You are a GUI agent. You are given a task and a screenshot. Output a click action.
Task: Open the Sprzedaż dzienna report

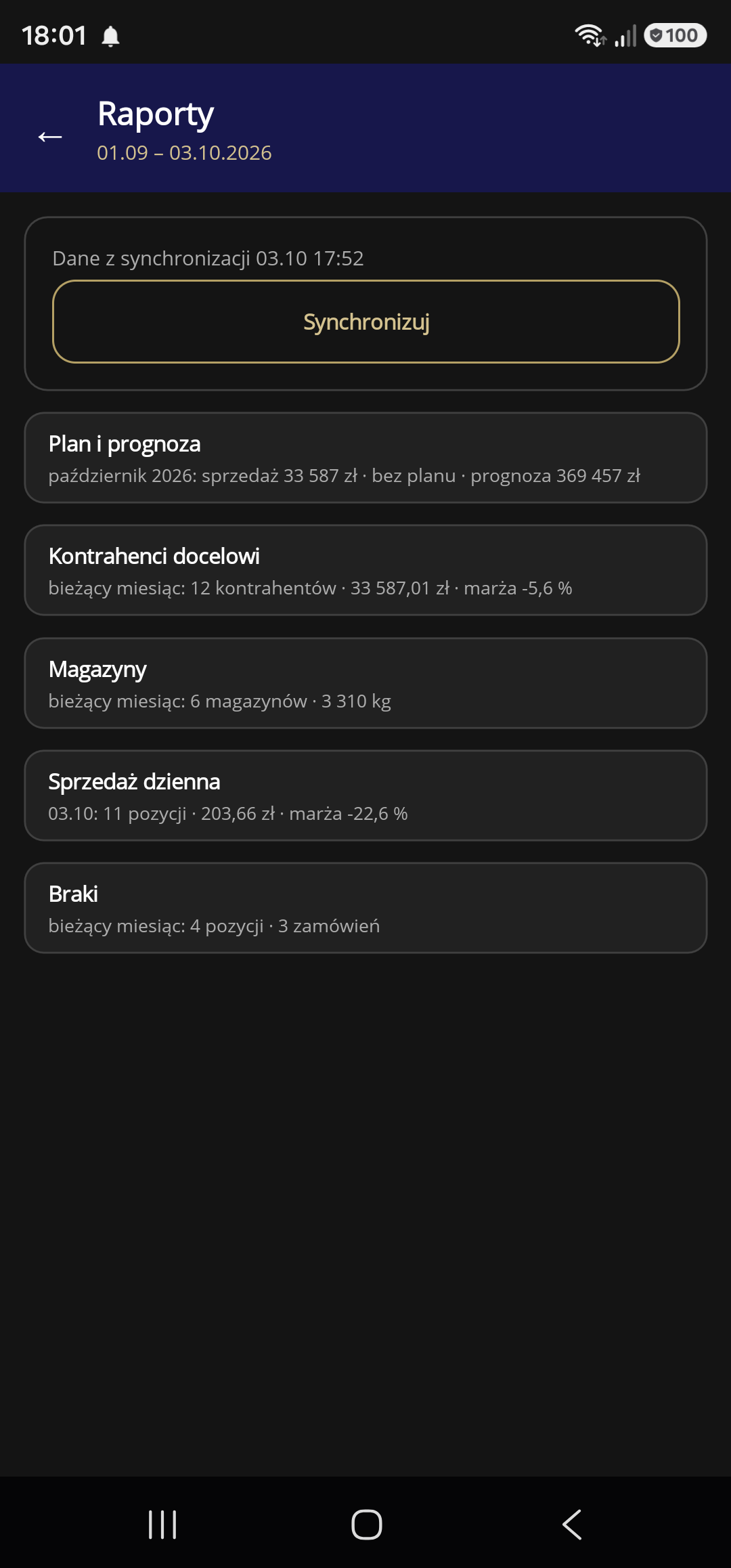click(366, 796)
